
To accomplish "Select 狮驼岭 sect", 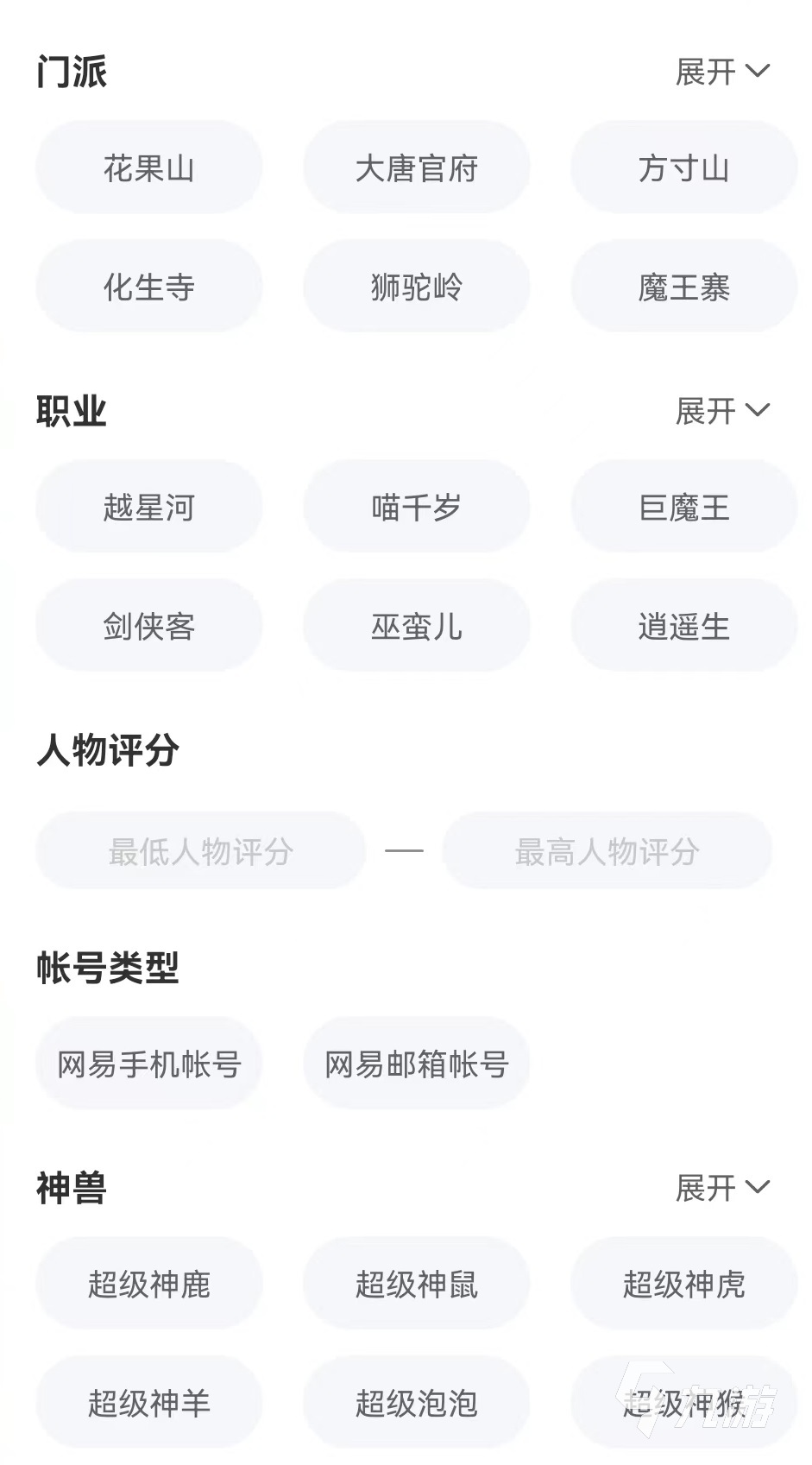I will [x=416, y=287].
